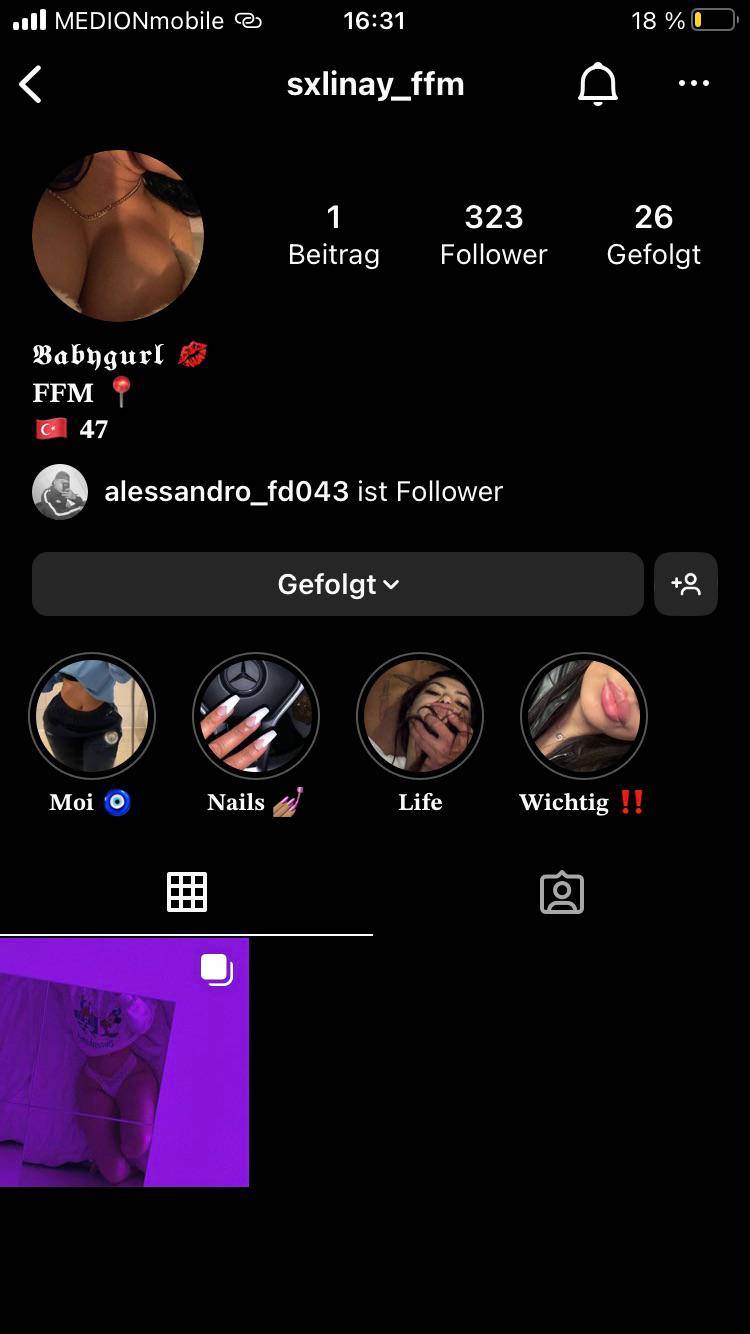View the profile picture
750x1334 pixels.
click(x=118, y=236)
